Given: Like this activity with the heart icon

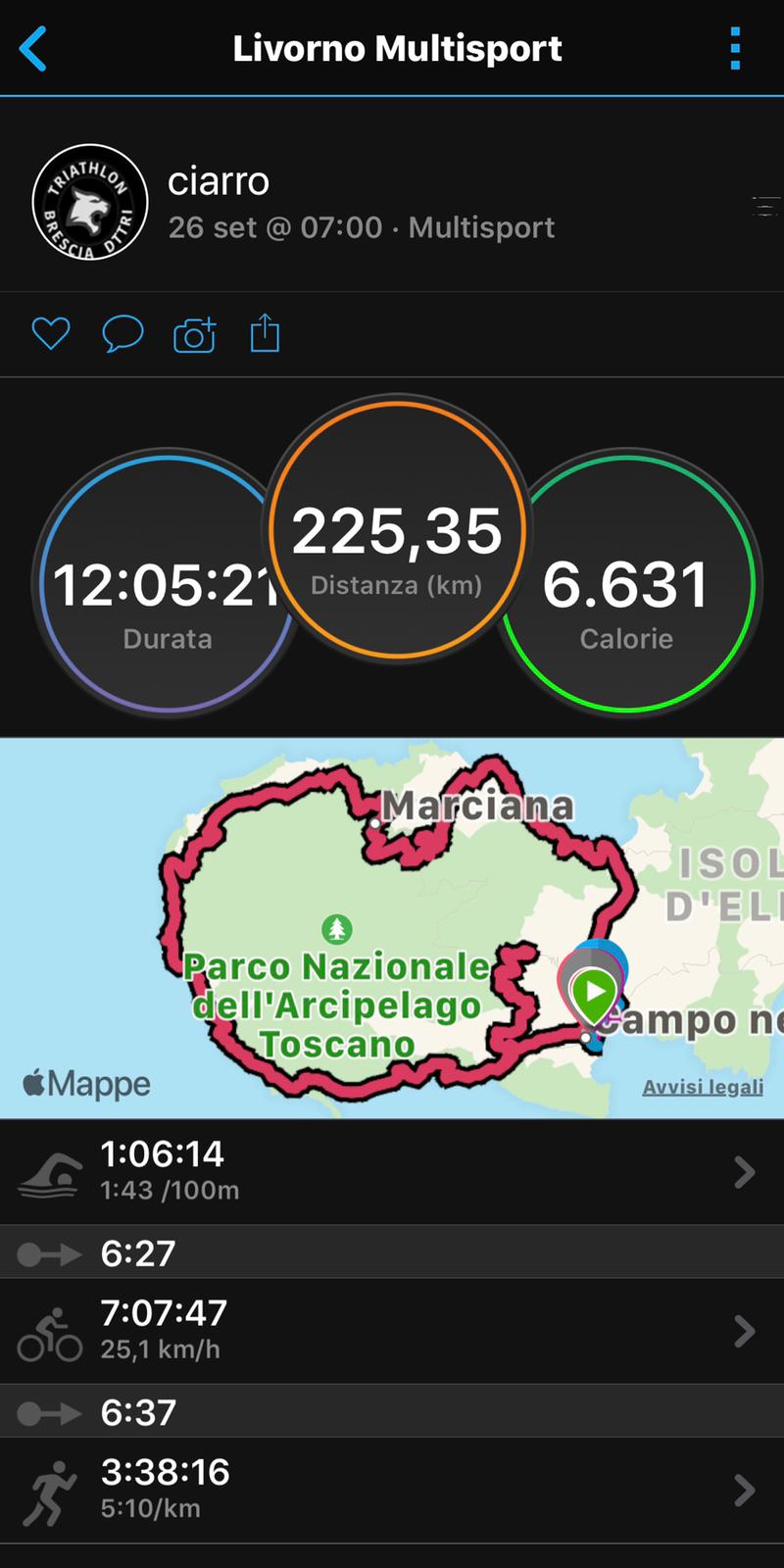Looking at the screenshot, I should tap(51, 334).
